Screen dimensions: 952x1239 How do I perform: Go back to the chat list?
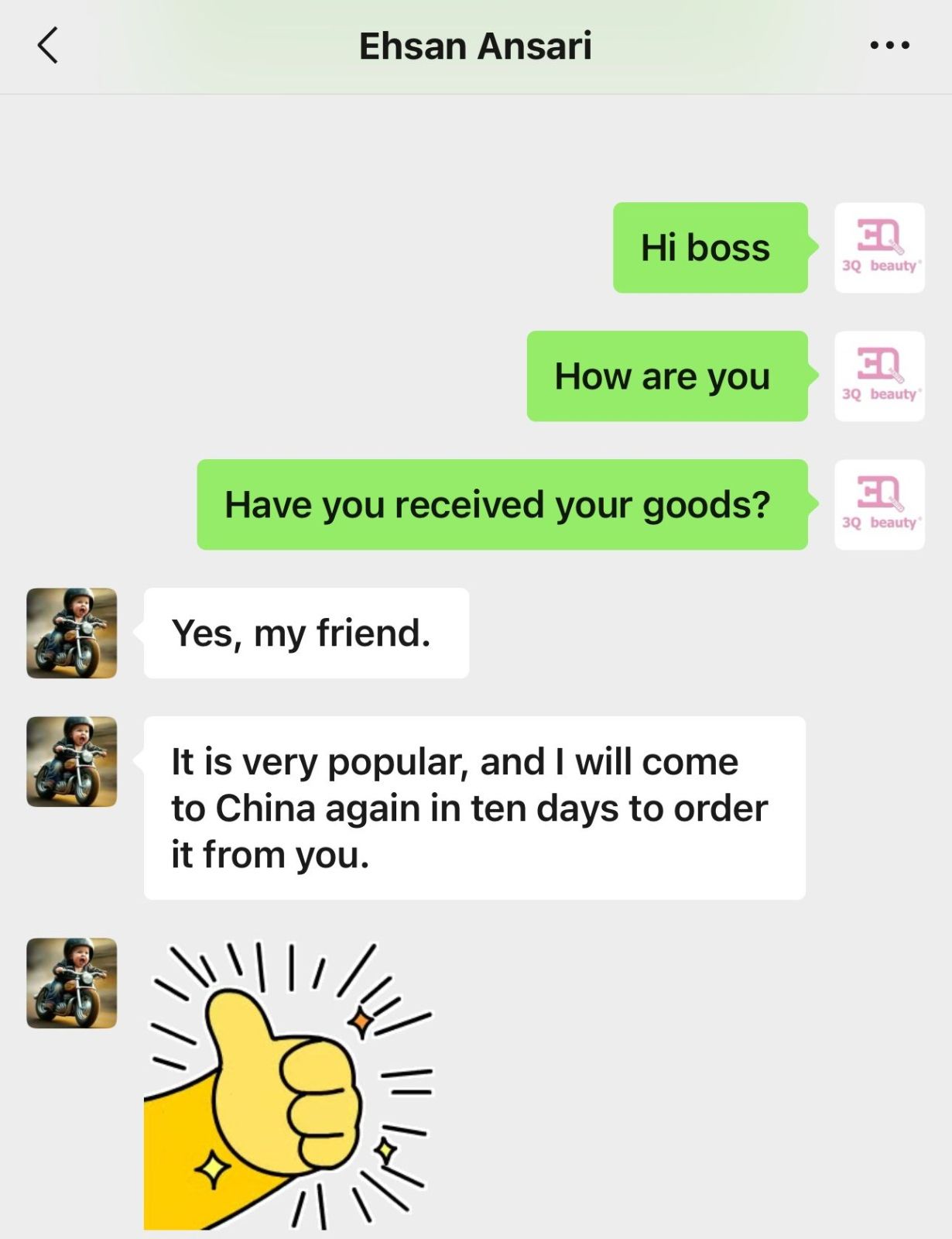point(48,46)
